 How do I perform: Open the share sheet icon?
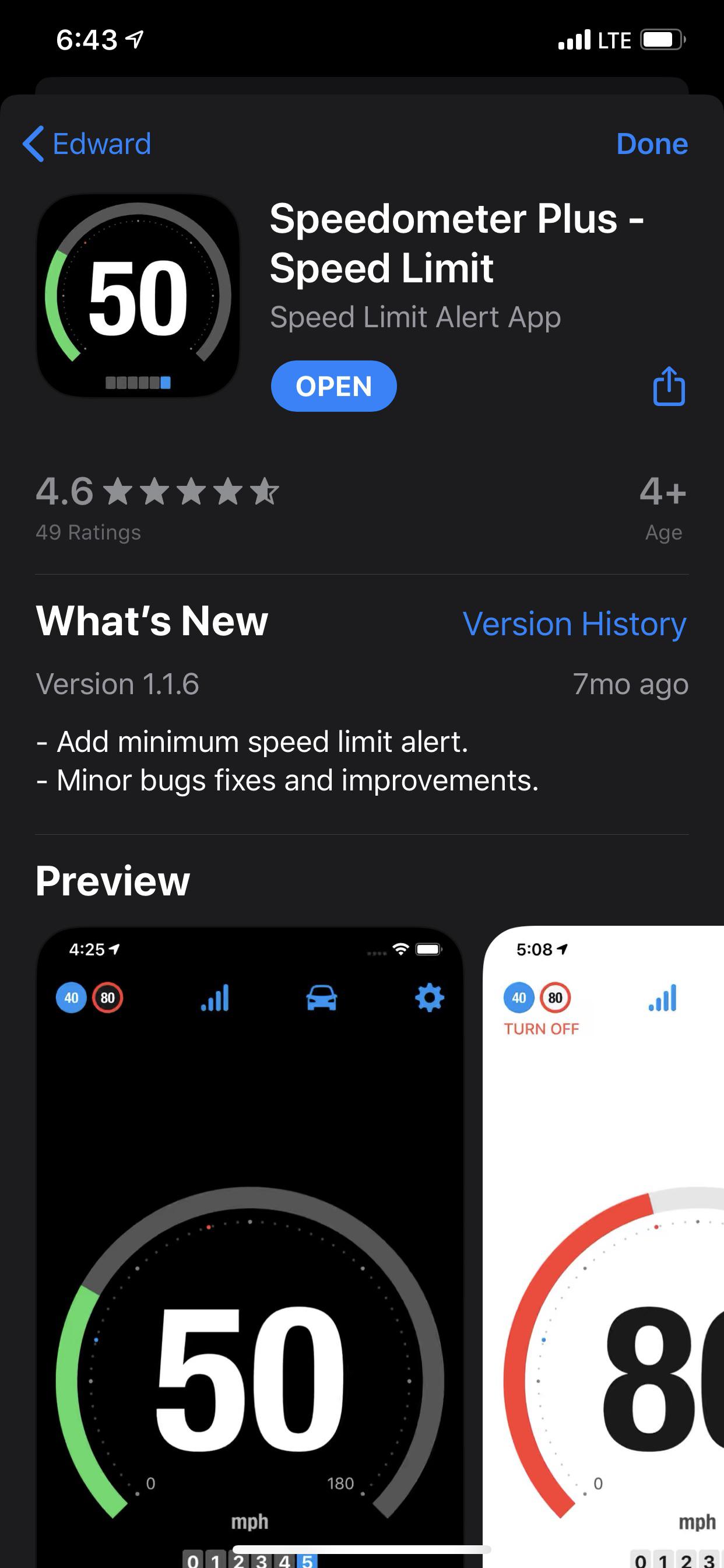click(x=668, y=386)
